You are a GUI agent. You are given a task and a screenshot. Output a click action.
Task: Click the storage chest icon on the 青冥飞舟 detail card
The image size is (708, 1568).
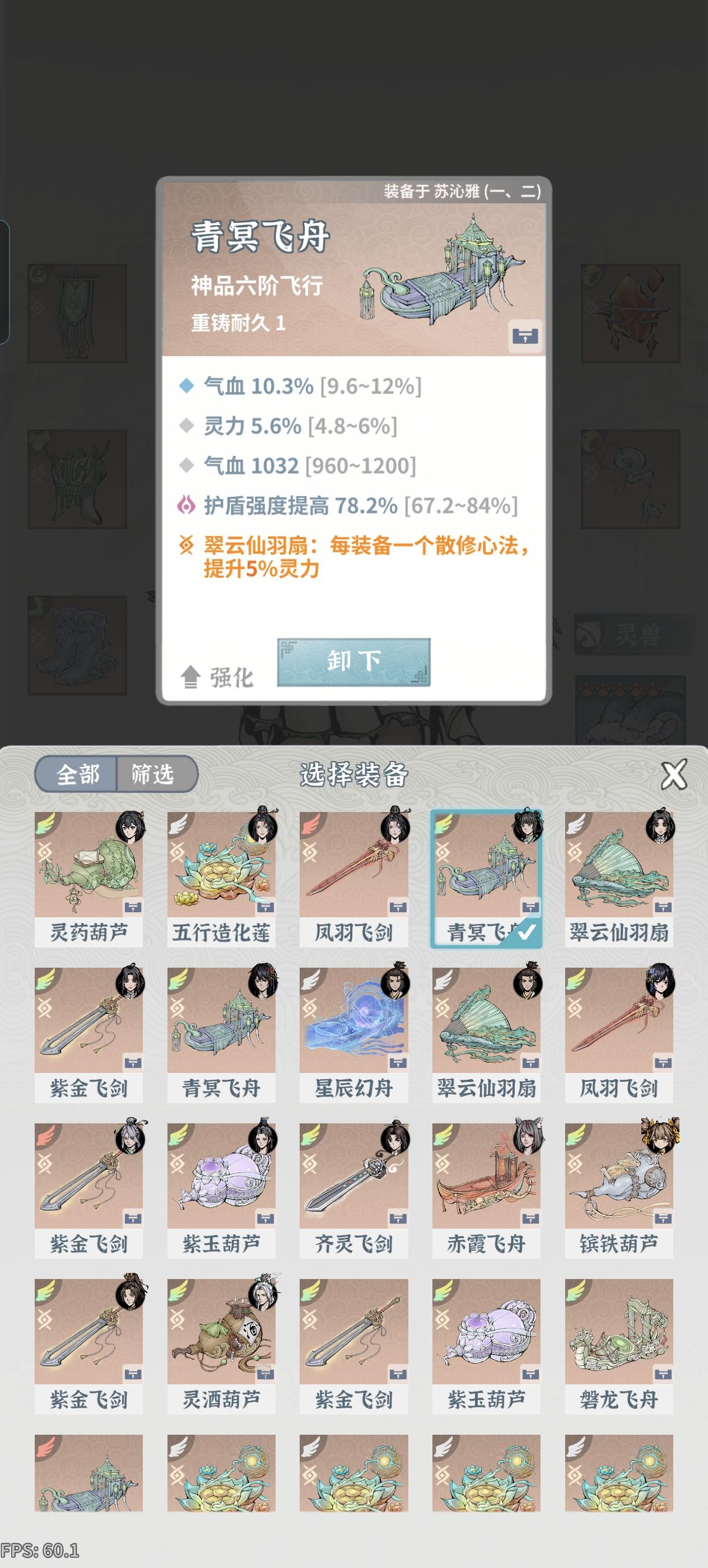pyautogui.click(x=525, y=335)
